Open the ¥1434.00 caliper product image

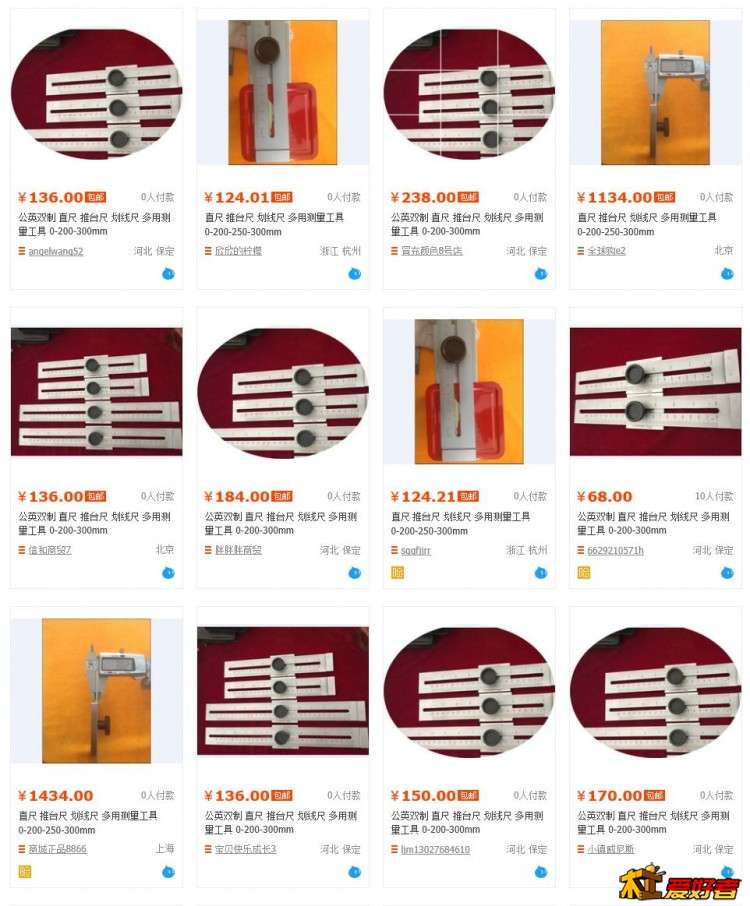pos(96,691)
